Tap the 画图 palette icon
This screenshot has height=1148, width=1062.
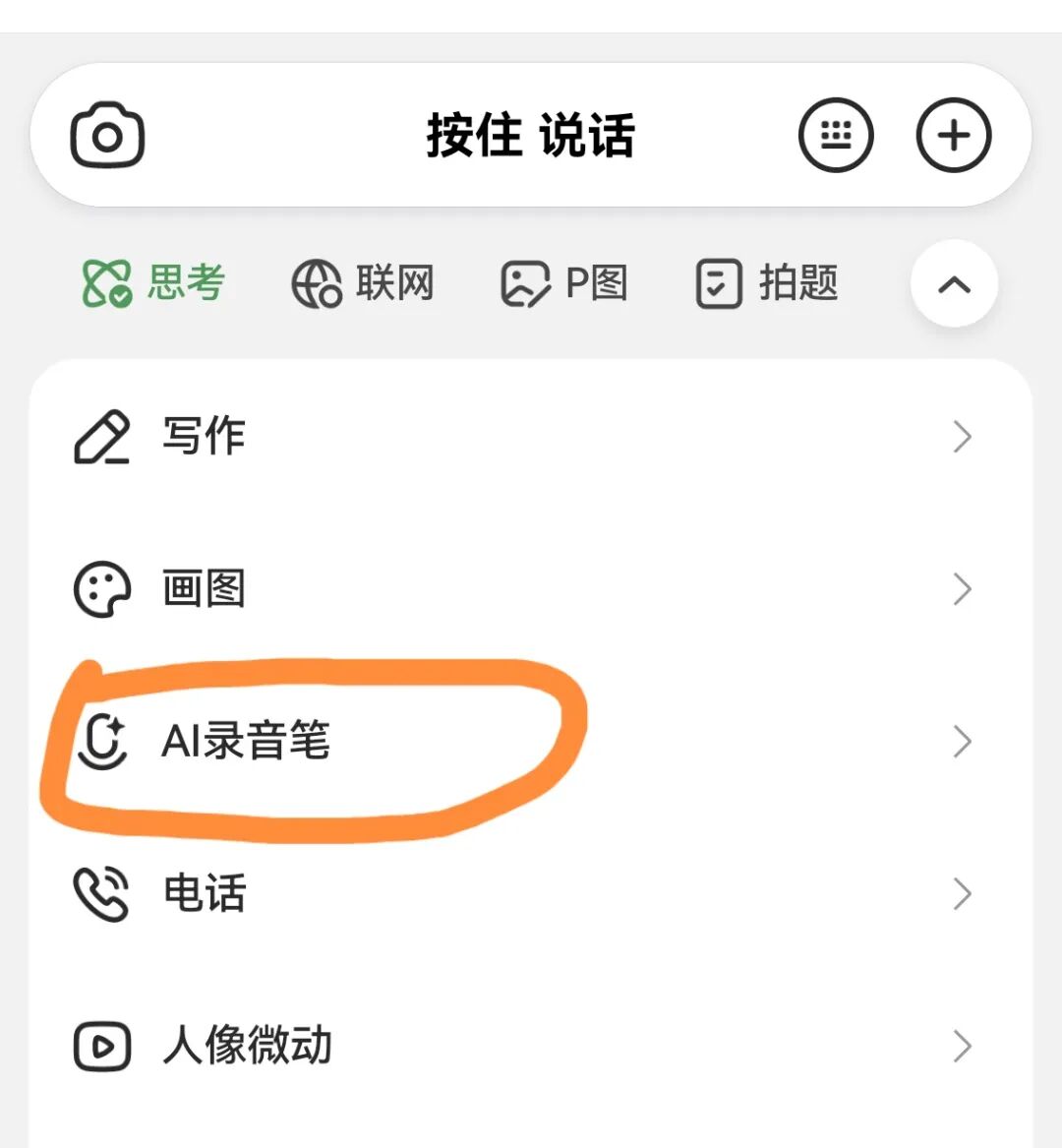coord(102,588)
